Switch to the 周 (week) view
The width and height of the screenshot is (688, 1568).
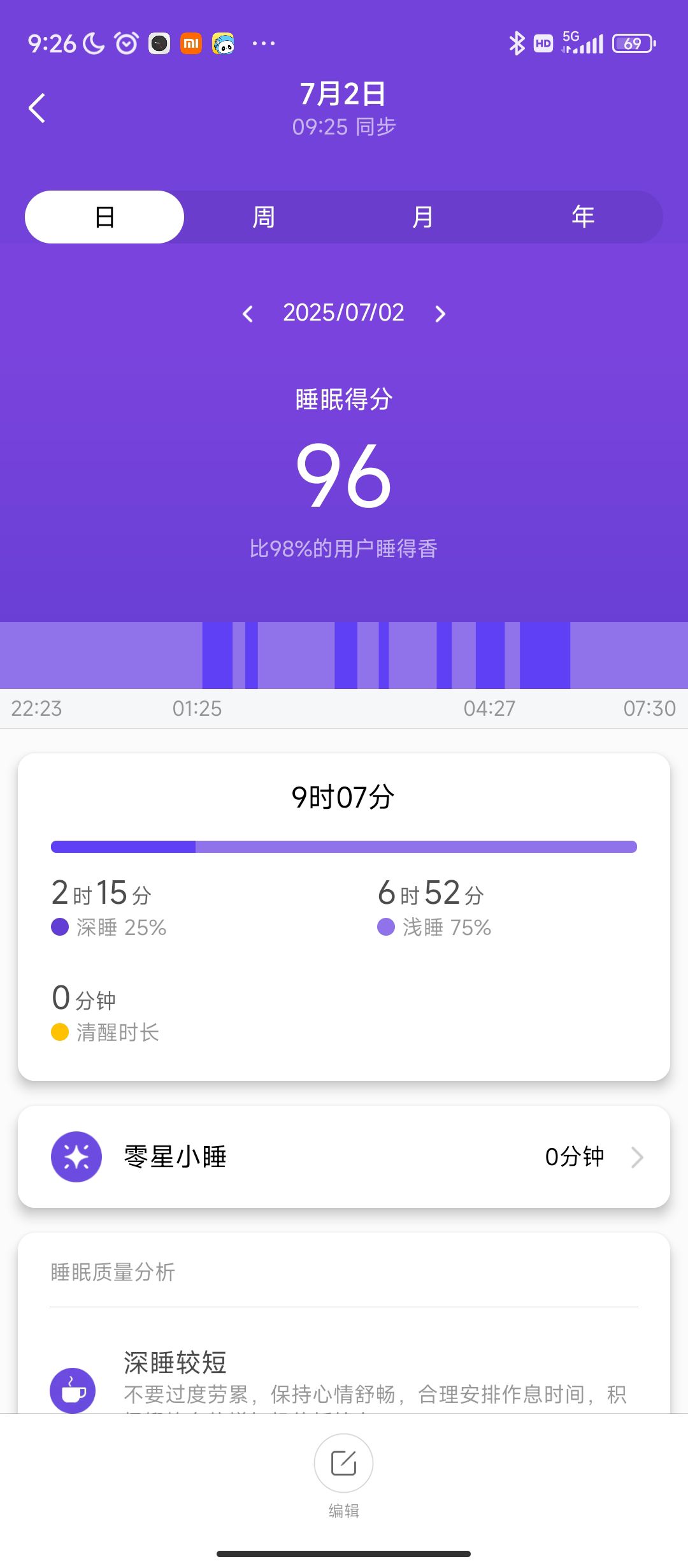[264, 217]
